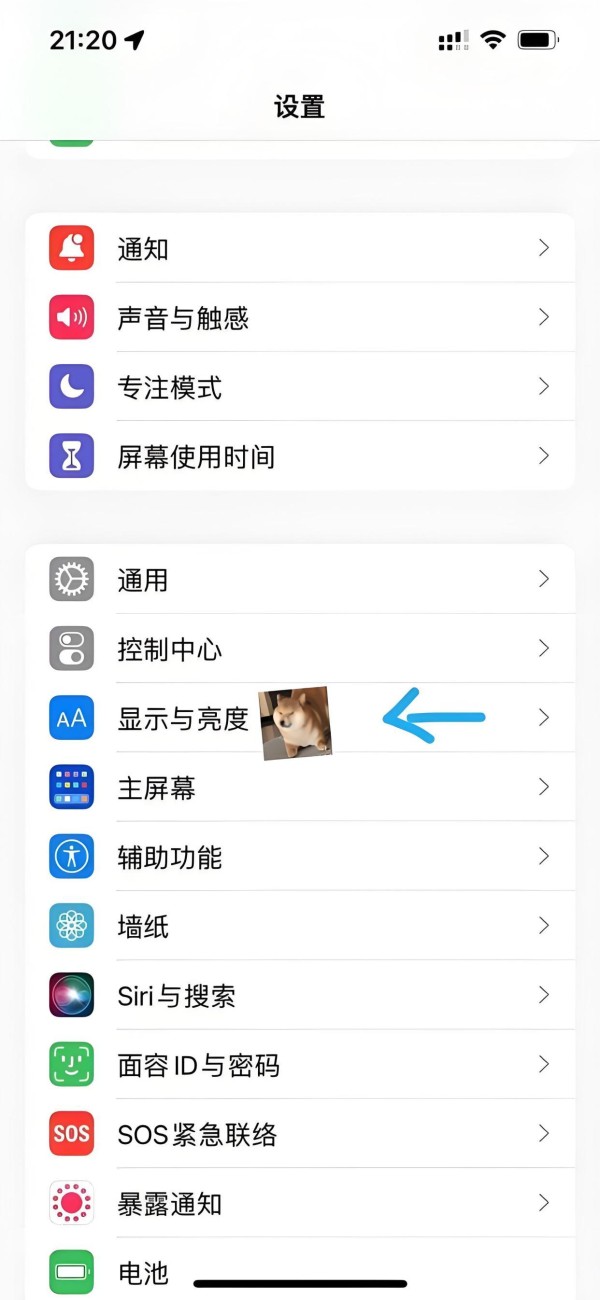Open 控制中心 settings

[300, 649]
